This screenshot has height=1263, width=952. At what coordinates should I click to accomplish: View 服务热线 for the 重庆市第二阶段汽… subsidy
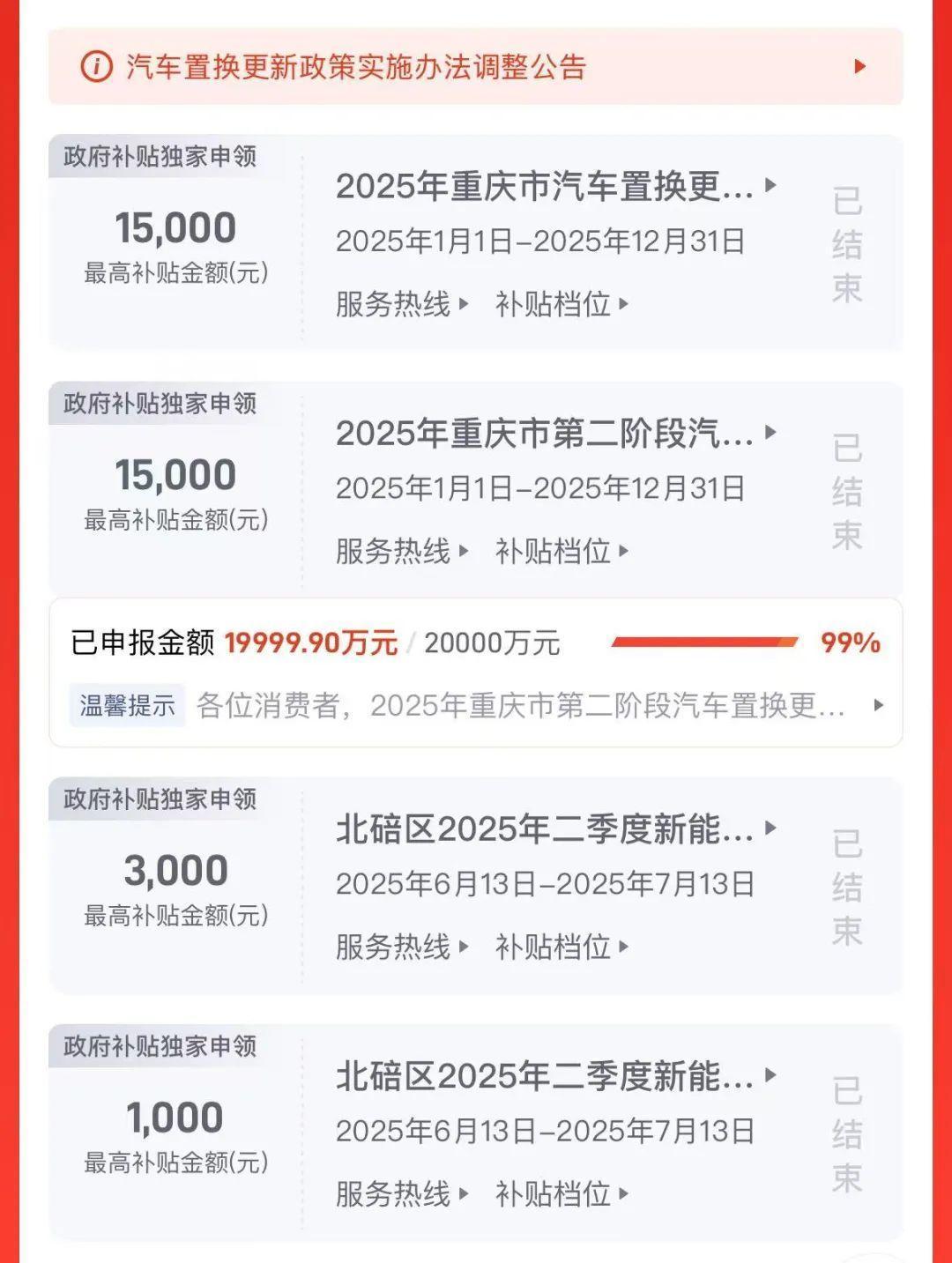tap(401, 551)
